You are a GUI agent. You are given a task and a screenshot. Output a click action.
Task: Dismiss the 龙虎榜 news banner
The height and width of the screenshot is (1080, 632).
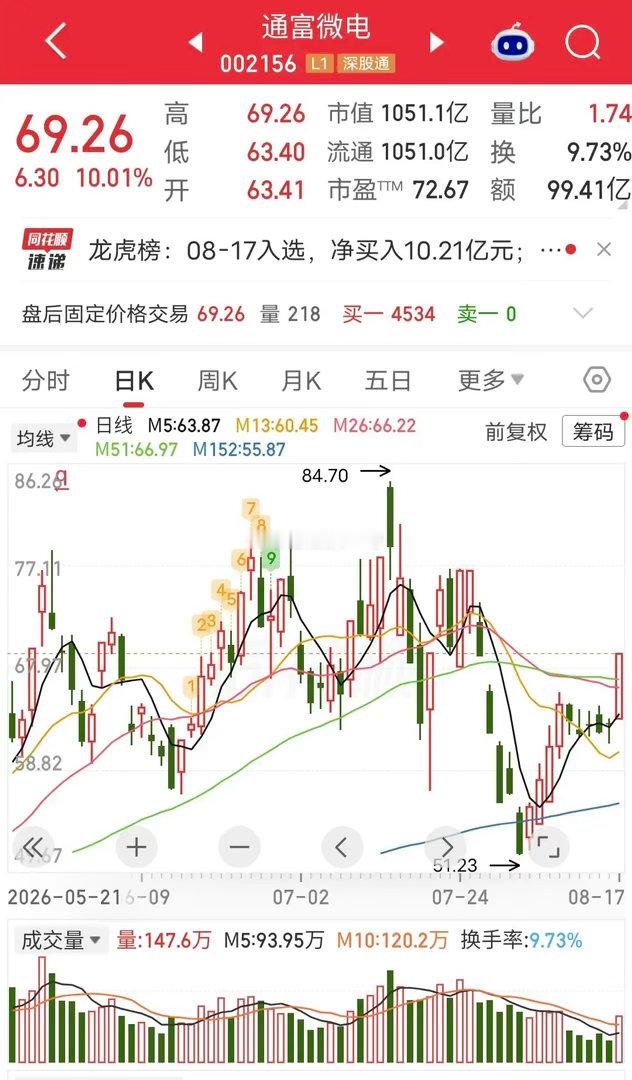click(604, 249)
